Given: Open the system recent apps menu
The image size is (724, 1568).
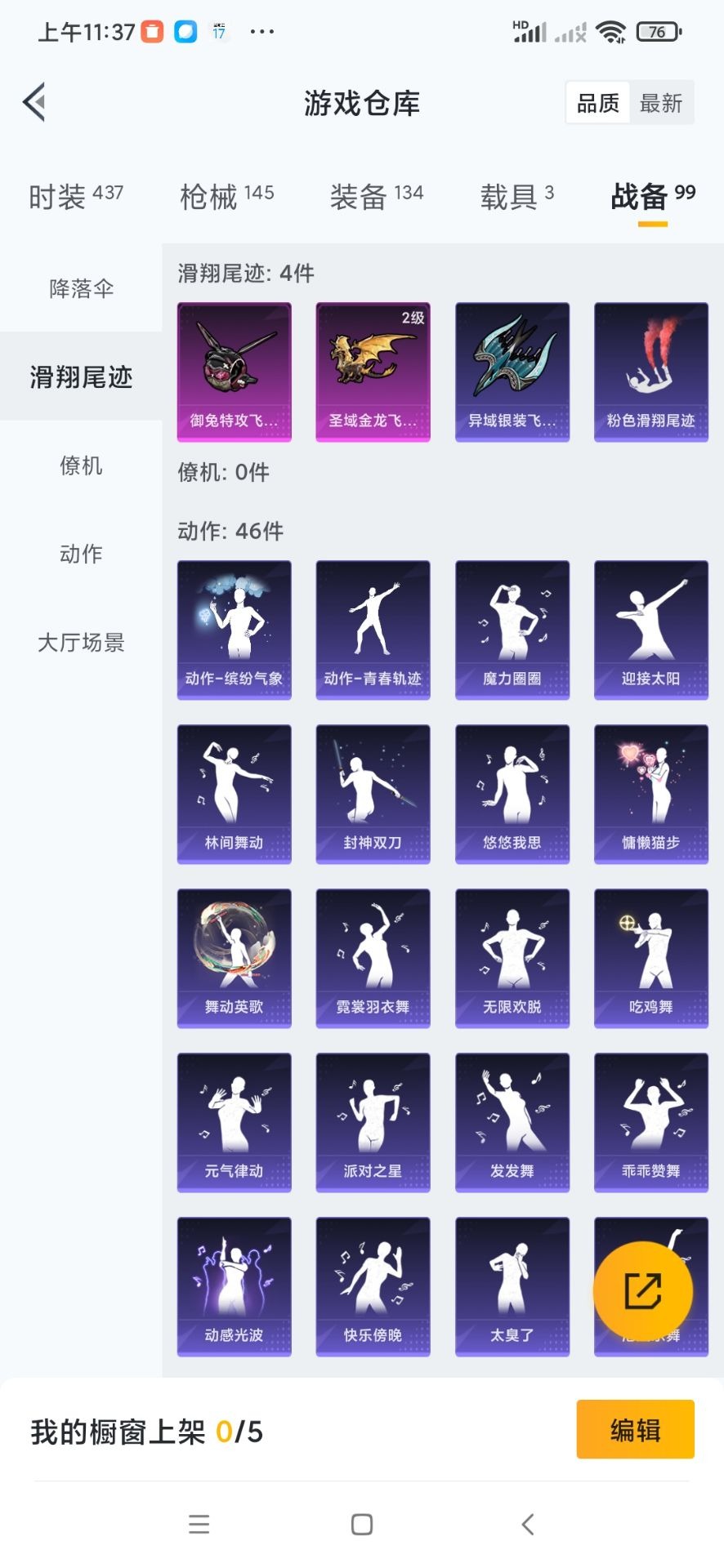Looking at the screenshot, I should tap(199, 1524).
